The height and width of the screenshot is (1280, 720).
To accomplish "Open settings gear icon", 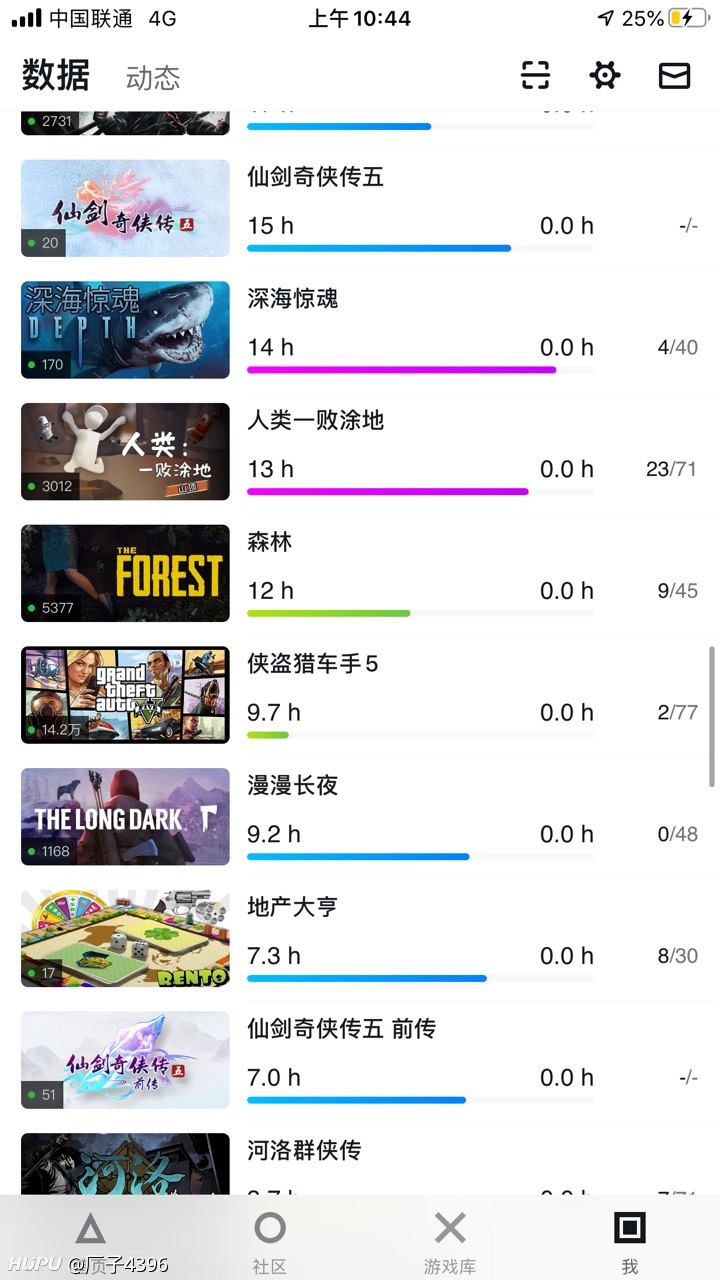I will point(605,76).
